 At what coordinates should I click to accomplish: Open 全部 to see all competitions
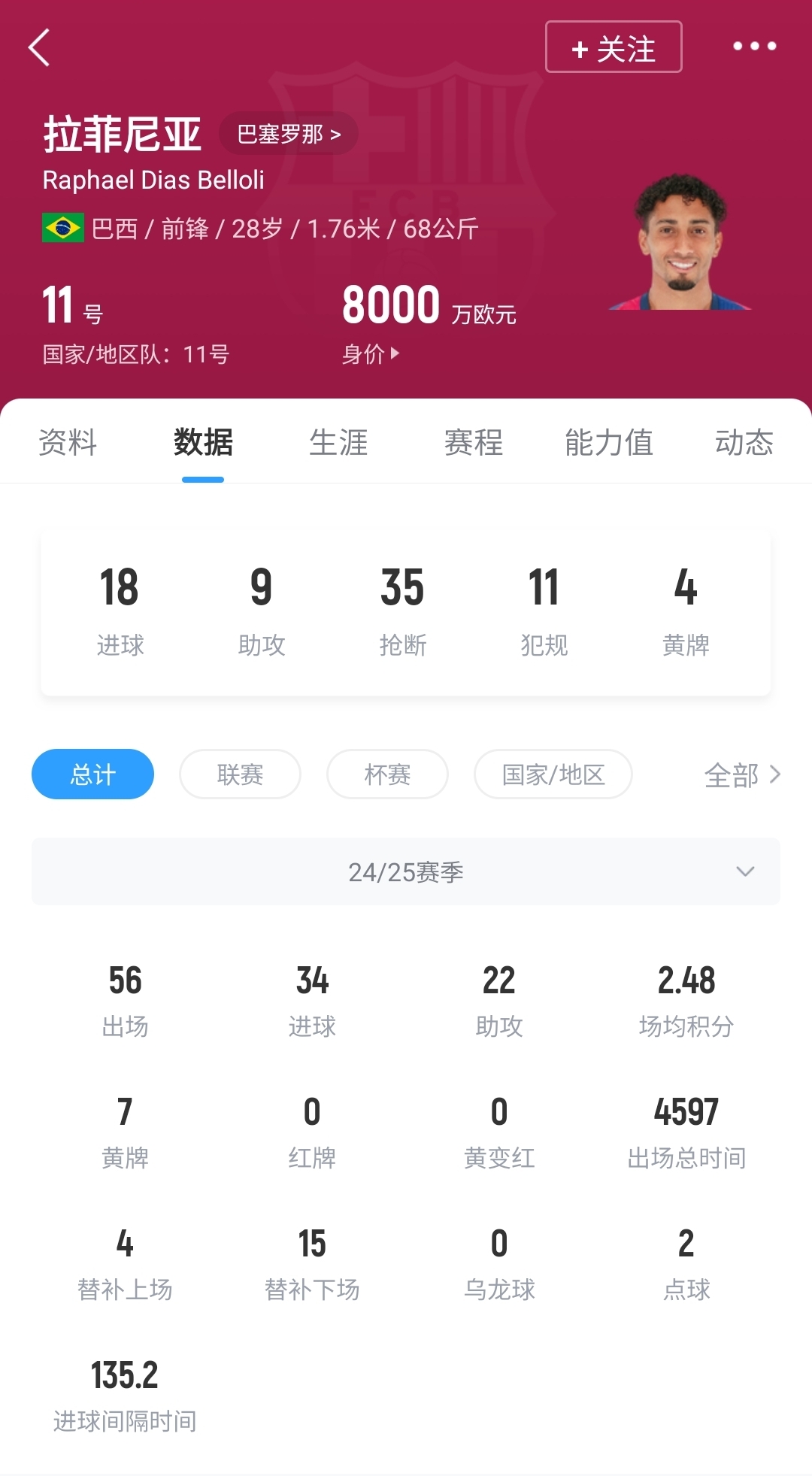(741, 774)
